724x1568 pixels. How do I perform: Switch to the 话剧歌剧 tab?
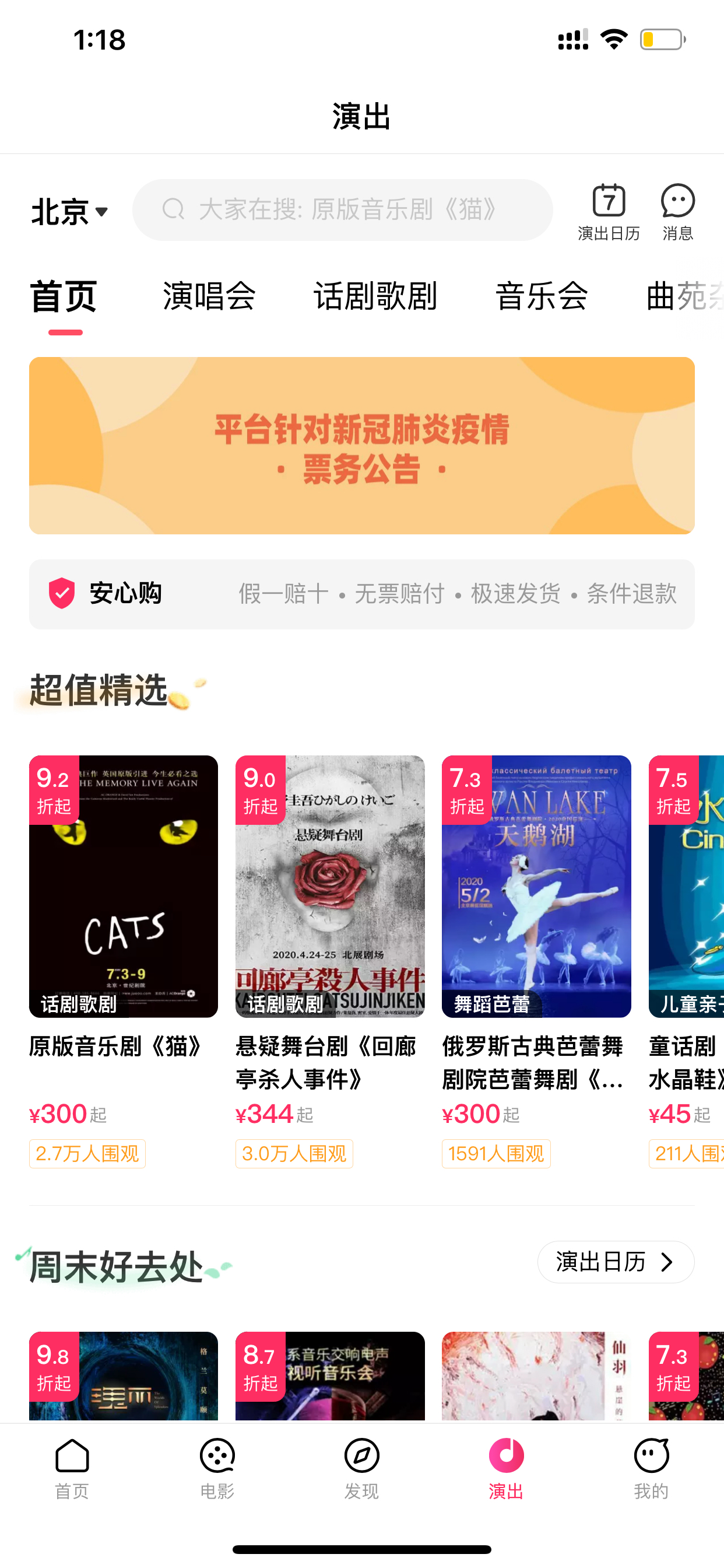click(x=375, y=296)
